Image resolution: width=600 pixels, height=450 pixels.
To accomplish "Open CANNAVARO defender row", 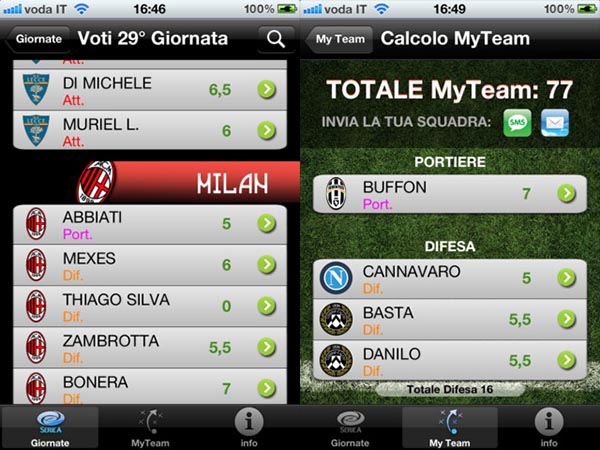I will click(x=448, y=278).
